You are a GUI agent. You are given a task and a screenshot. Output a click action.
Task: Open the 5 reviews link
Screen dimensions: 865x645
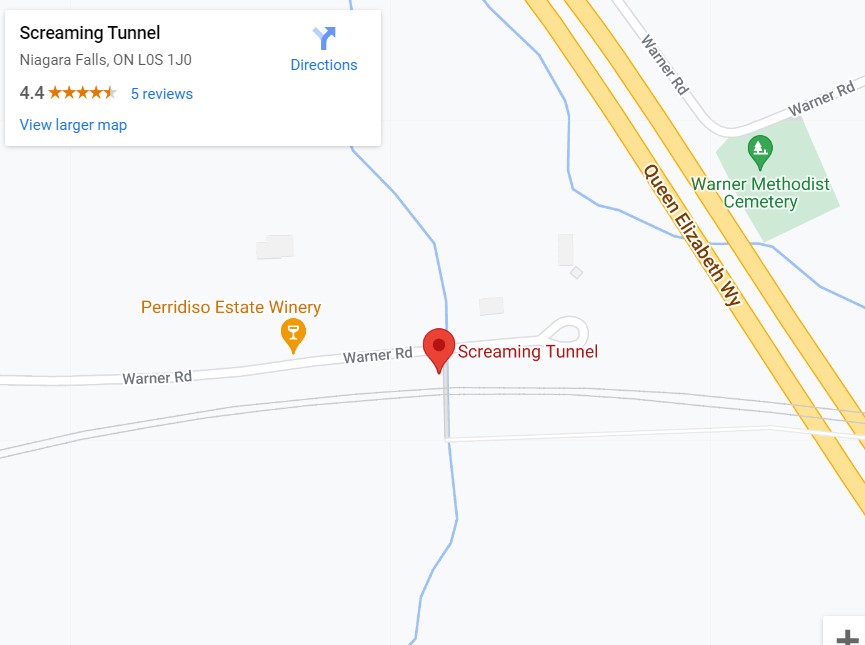162,94
